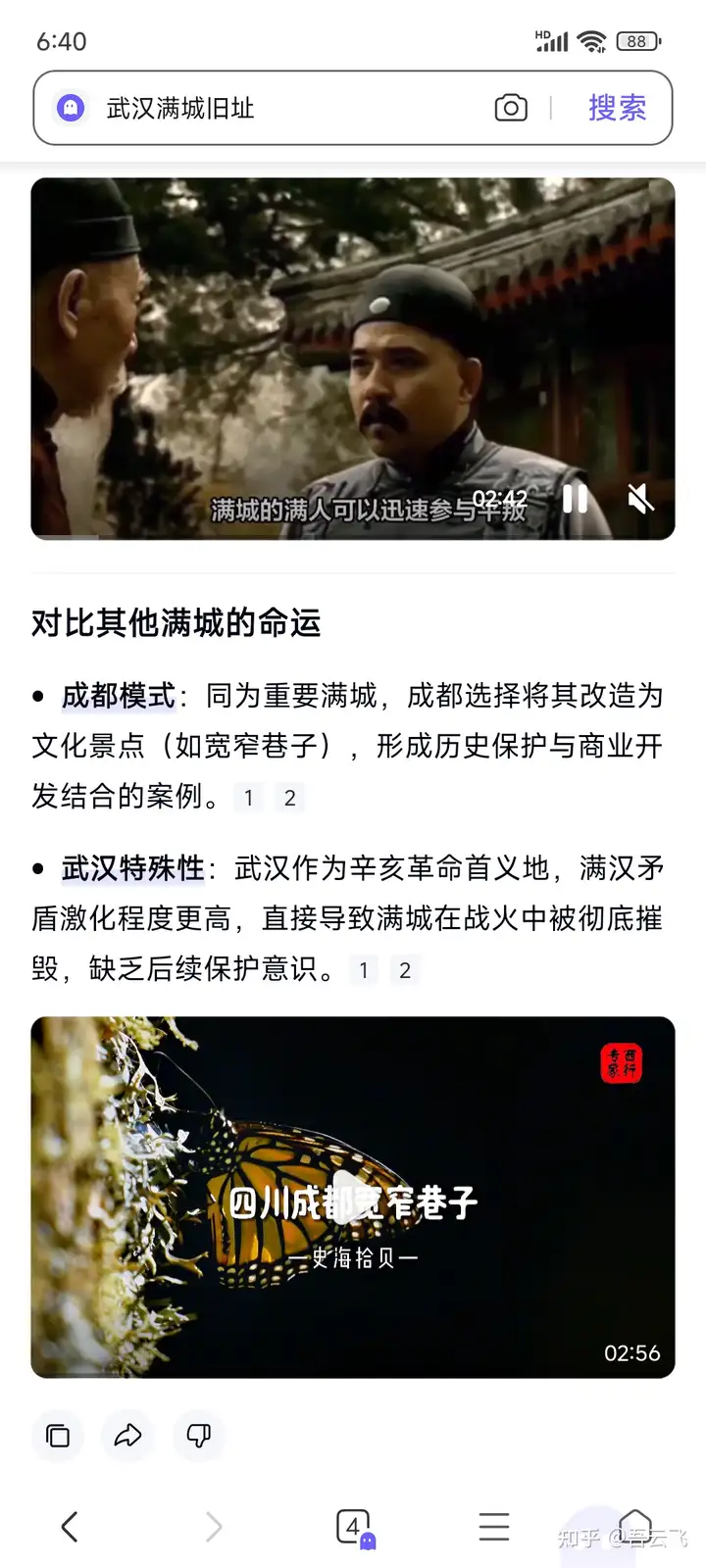Copy the answer text
This screenshot has height=1568, width=706.
pyautogui.click(x=58, y=1436)
